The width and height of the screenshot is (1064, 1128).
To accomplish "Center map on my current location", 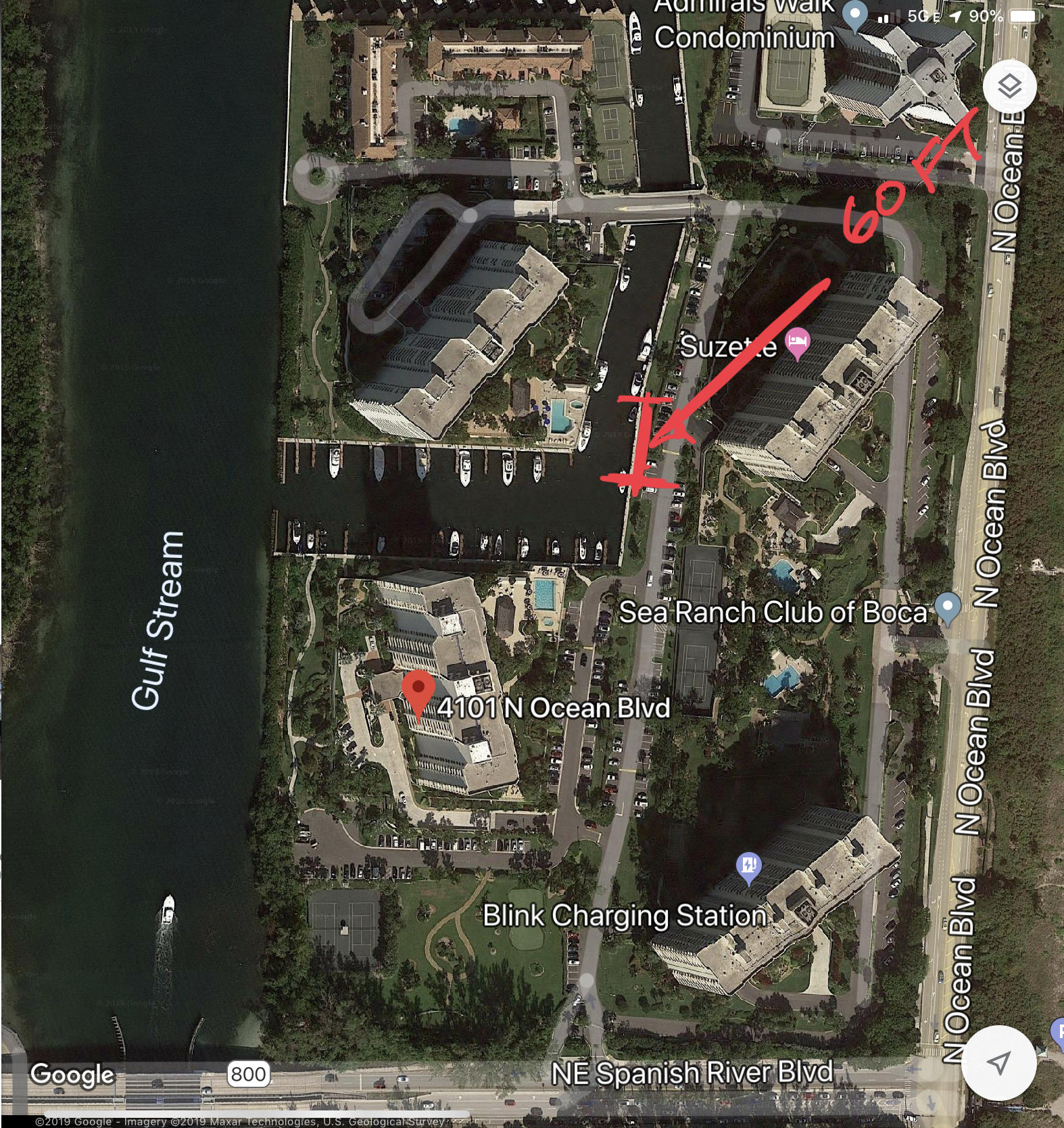I will pos(998,1062).
